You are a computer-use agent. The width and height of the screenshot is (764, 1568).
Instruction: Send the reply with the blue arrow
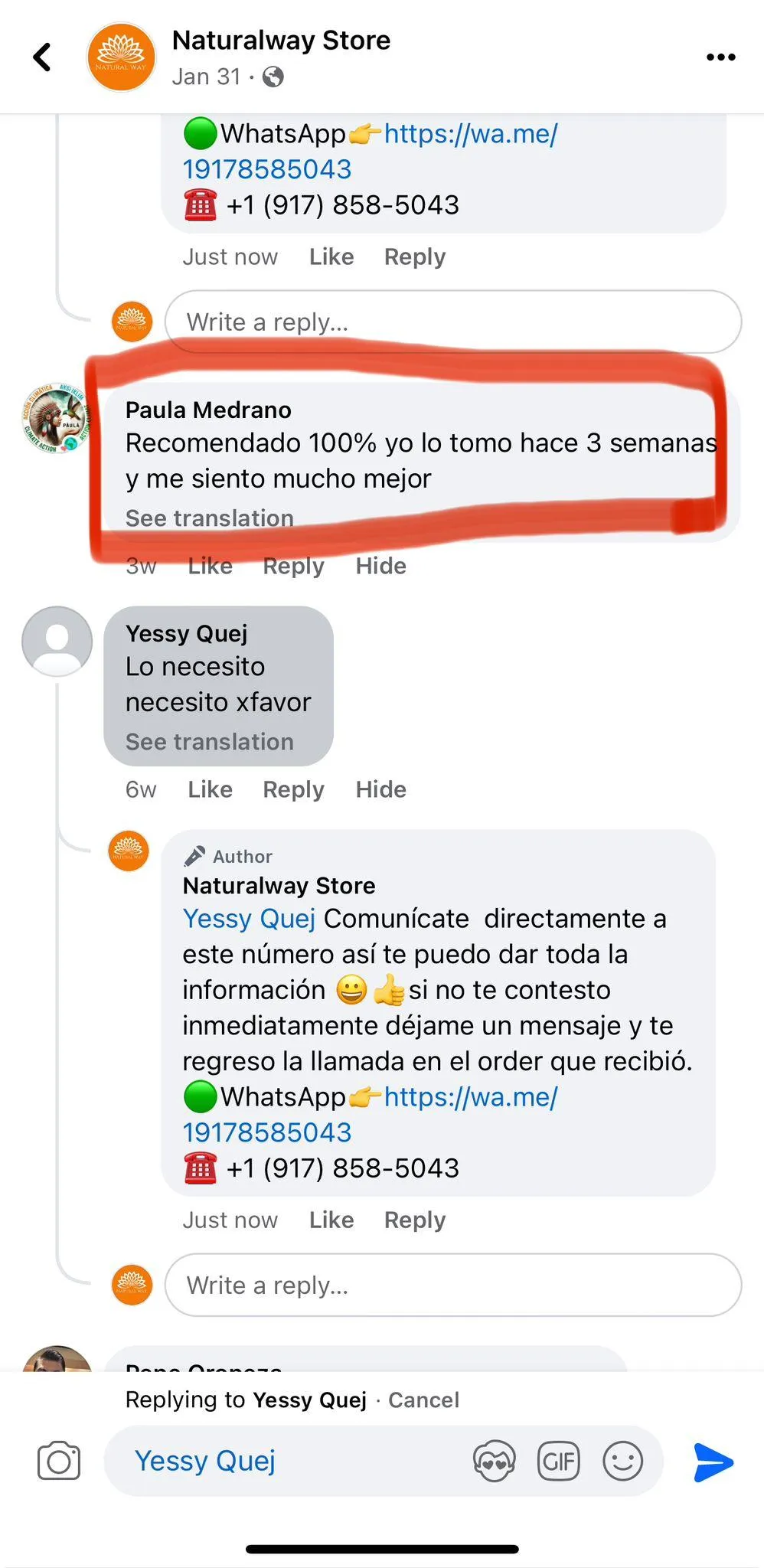713,1462
